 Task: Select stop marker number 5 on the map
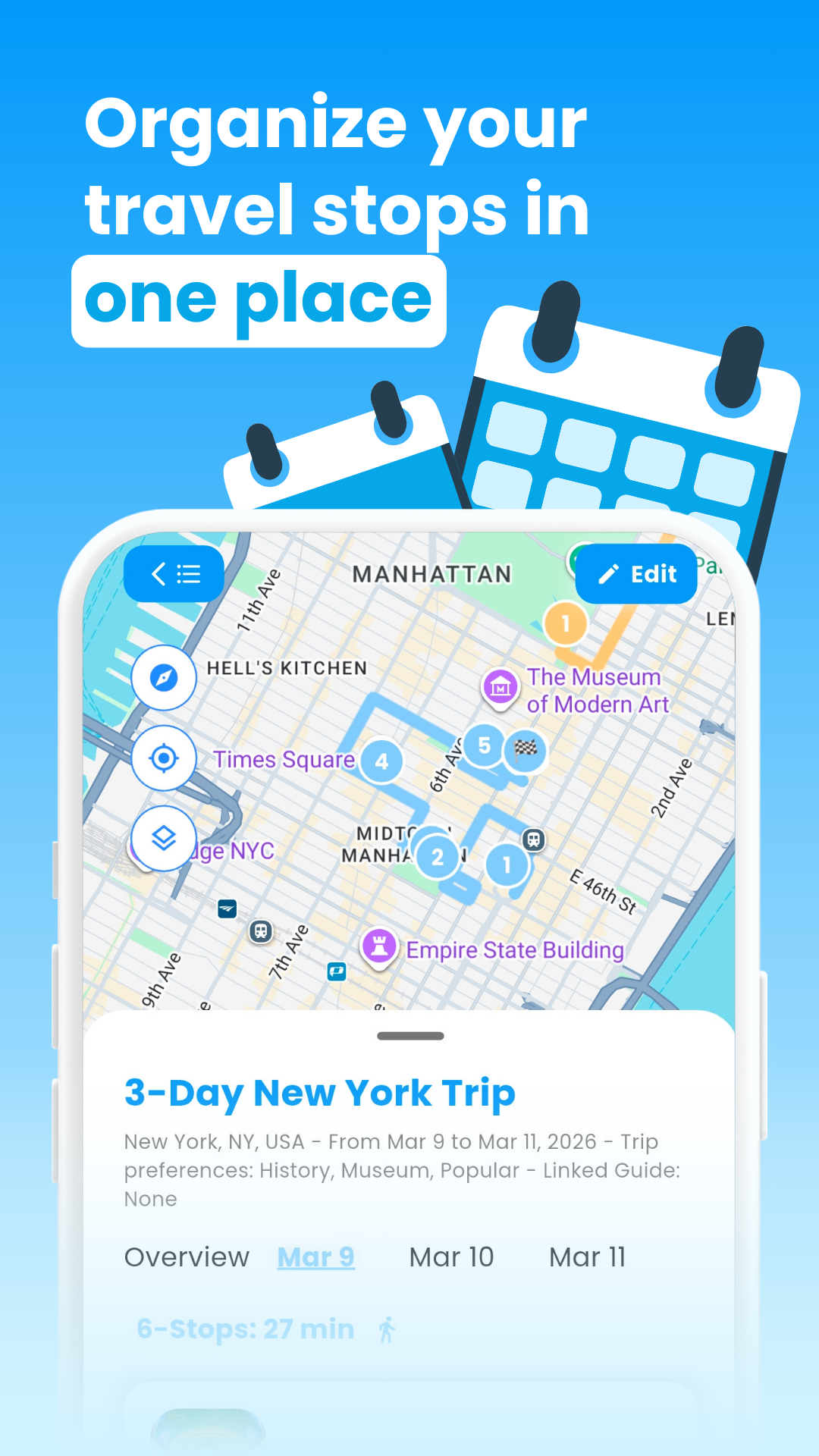(x=483, y=745)
